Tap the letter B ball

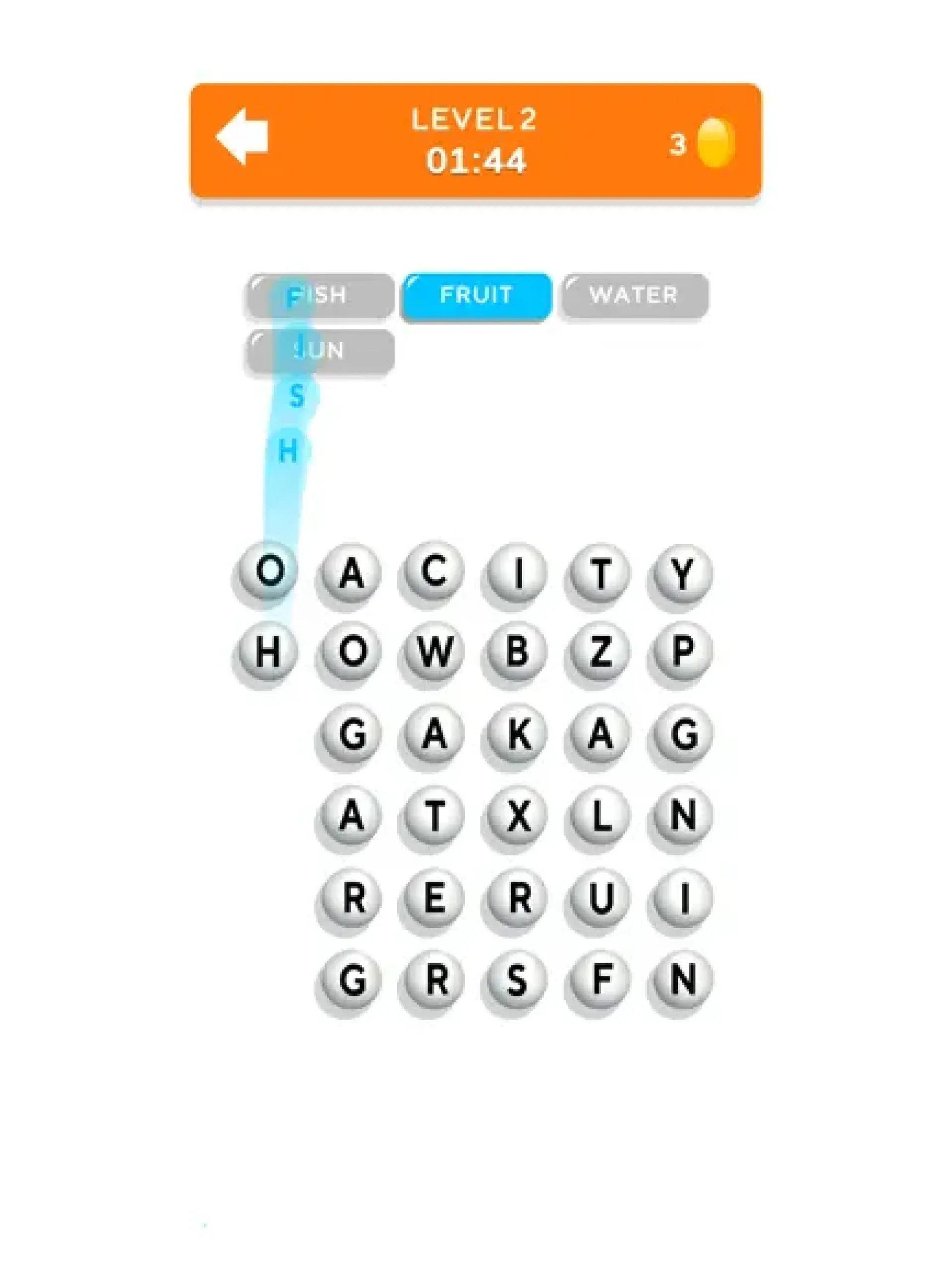click(x=516, y=651)
